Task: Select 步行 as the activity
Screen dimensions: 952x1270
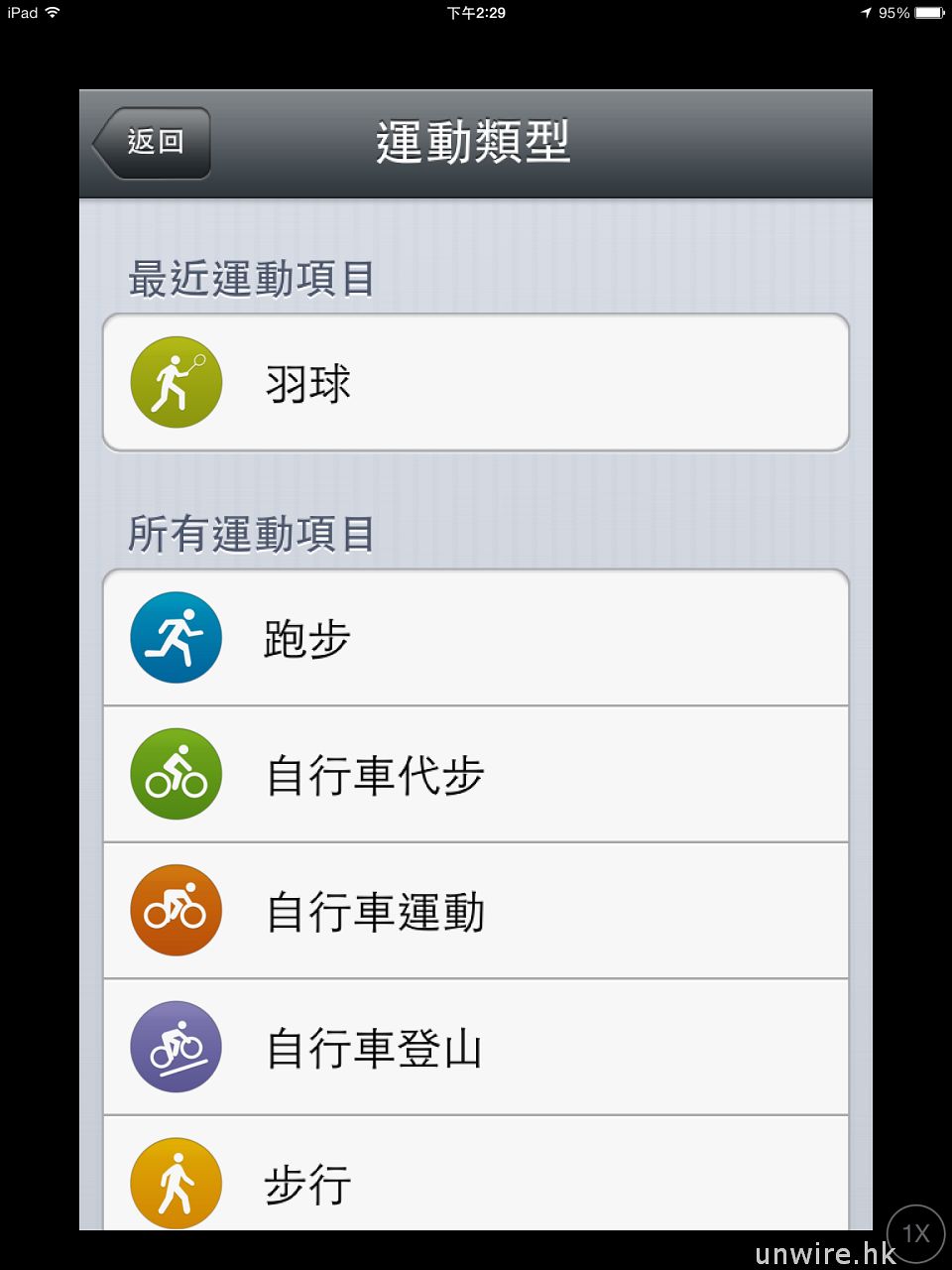Action: coord(476,1181)
